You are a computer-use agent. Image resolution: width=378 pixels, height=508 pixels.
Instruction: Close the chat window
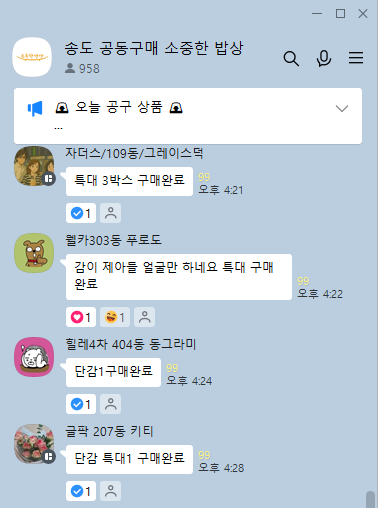click(363, 14)
